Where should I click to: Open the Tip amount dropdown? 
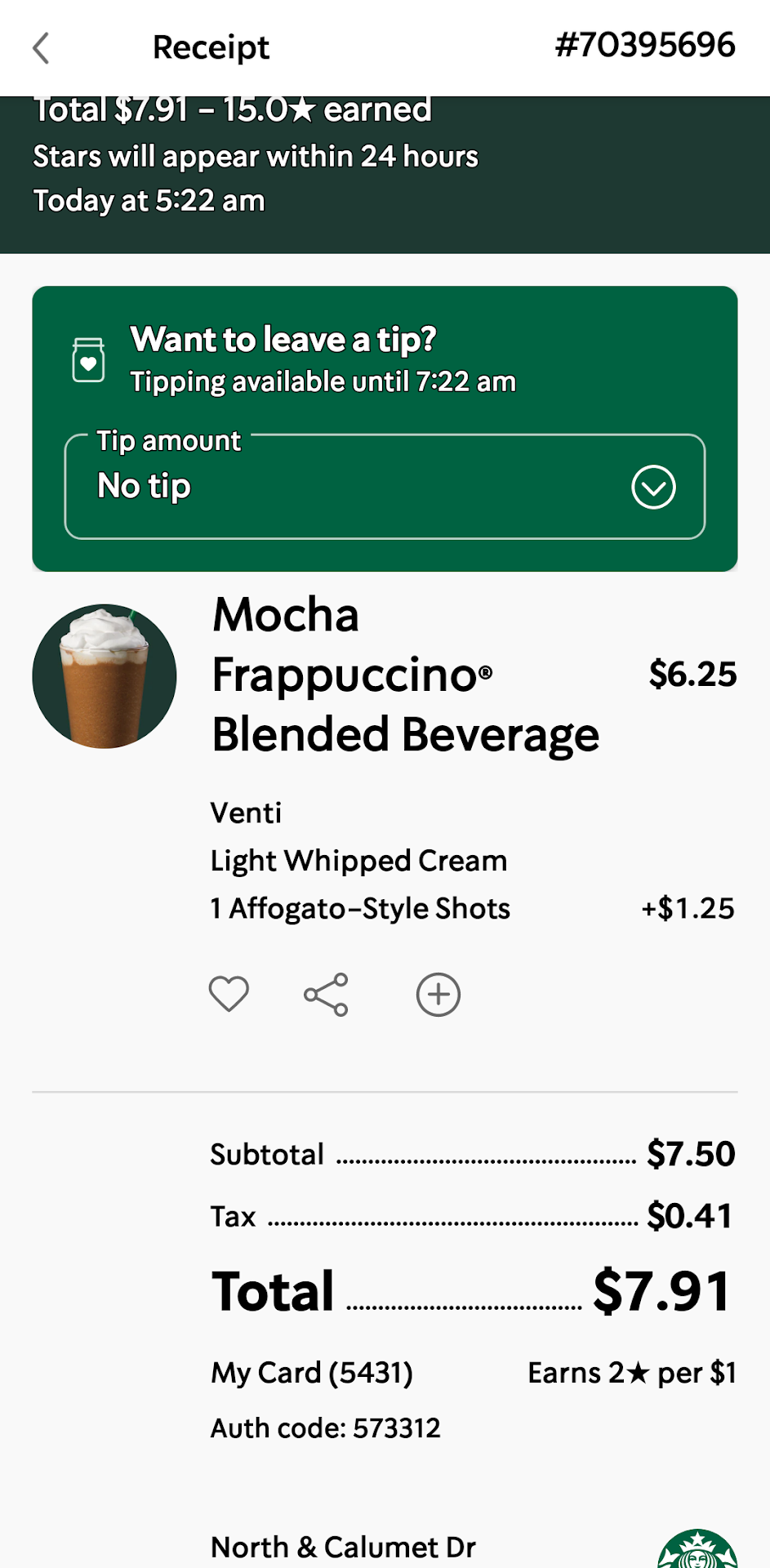tap(385, 487)
